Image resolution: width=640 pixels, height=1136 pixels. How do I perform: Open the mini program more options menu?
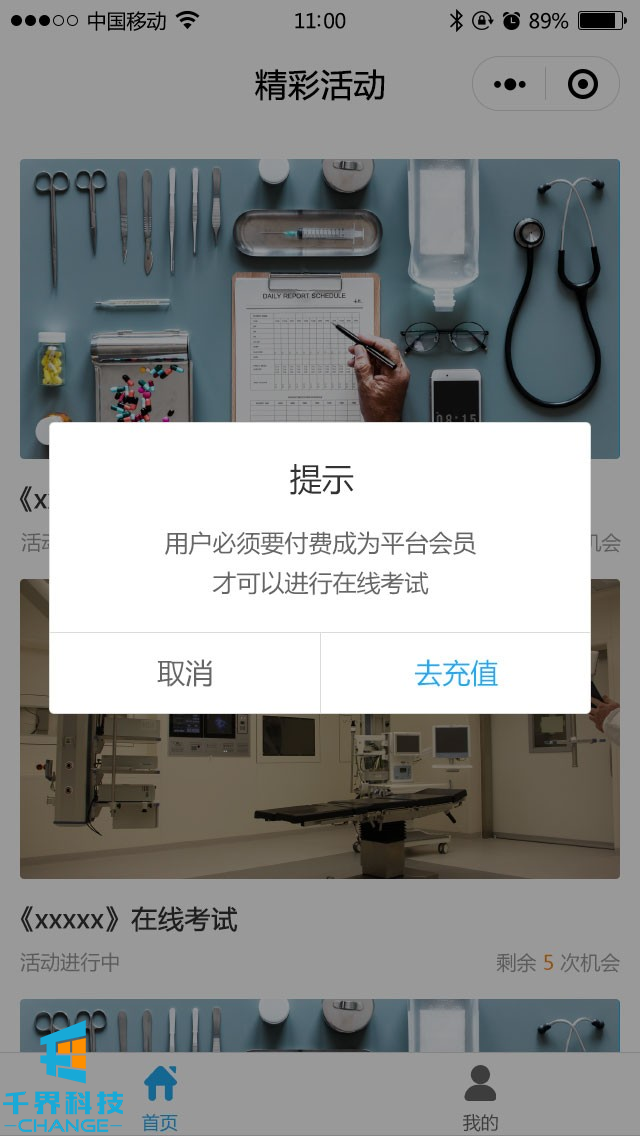click(510, 85)
